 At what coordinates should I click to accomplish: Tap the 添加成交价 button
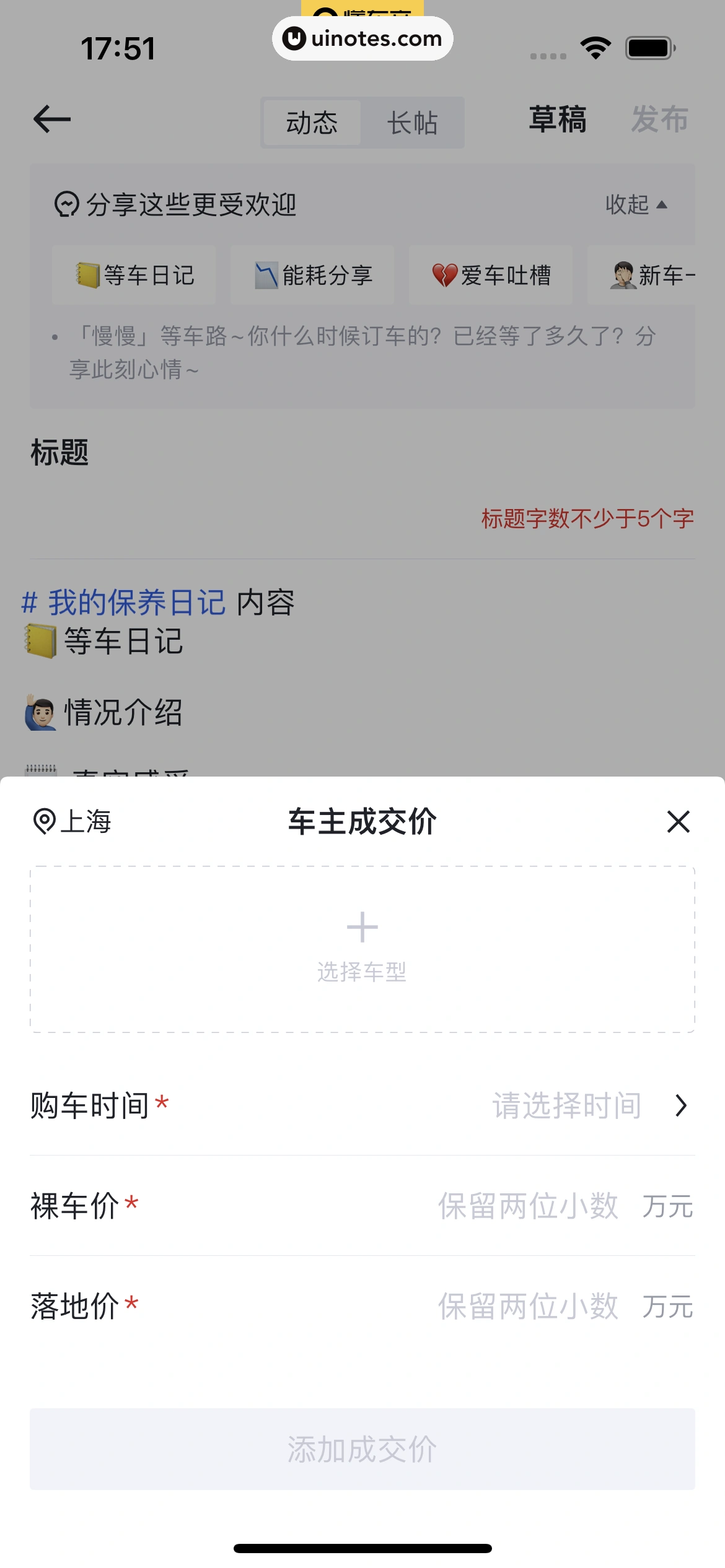tap(362, 1449)
